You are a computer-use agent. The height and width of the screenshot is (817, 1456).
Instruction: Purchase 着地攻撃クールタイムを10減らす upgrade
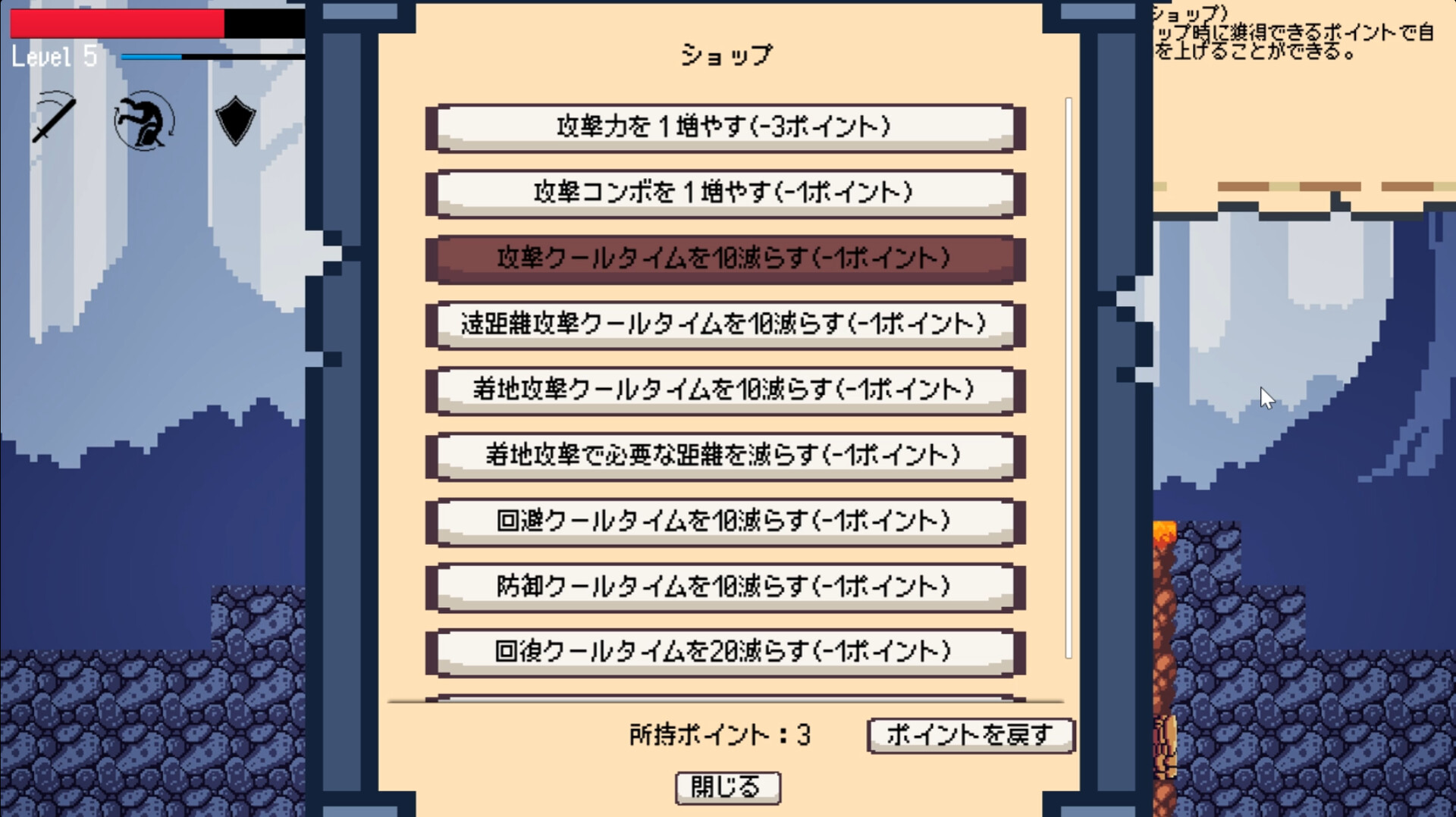(725, 390)
